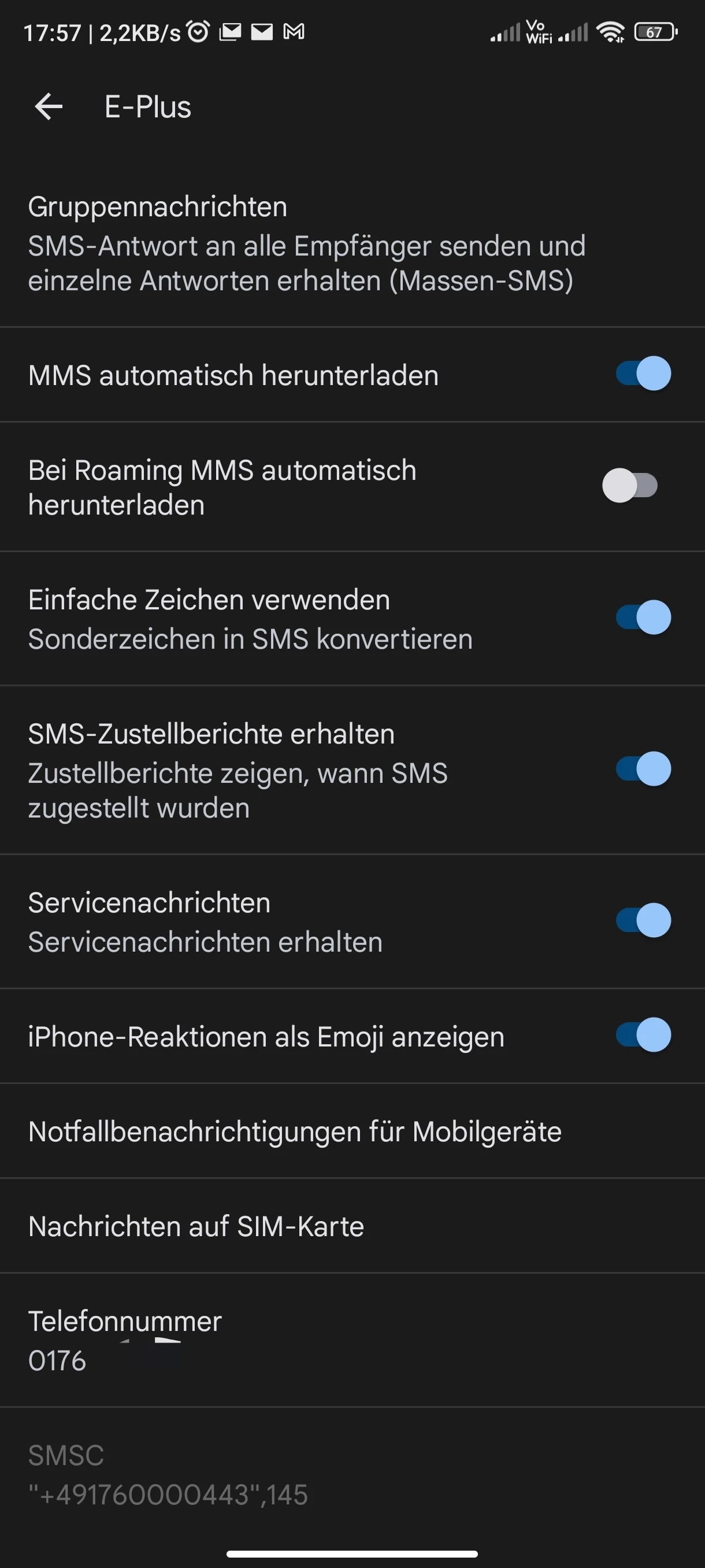
Task: Go back from E-Plus settings
Action: pos(49,107)
